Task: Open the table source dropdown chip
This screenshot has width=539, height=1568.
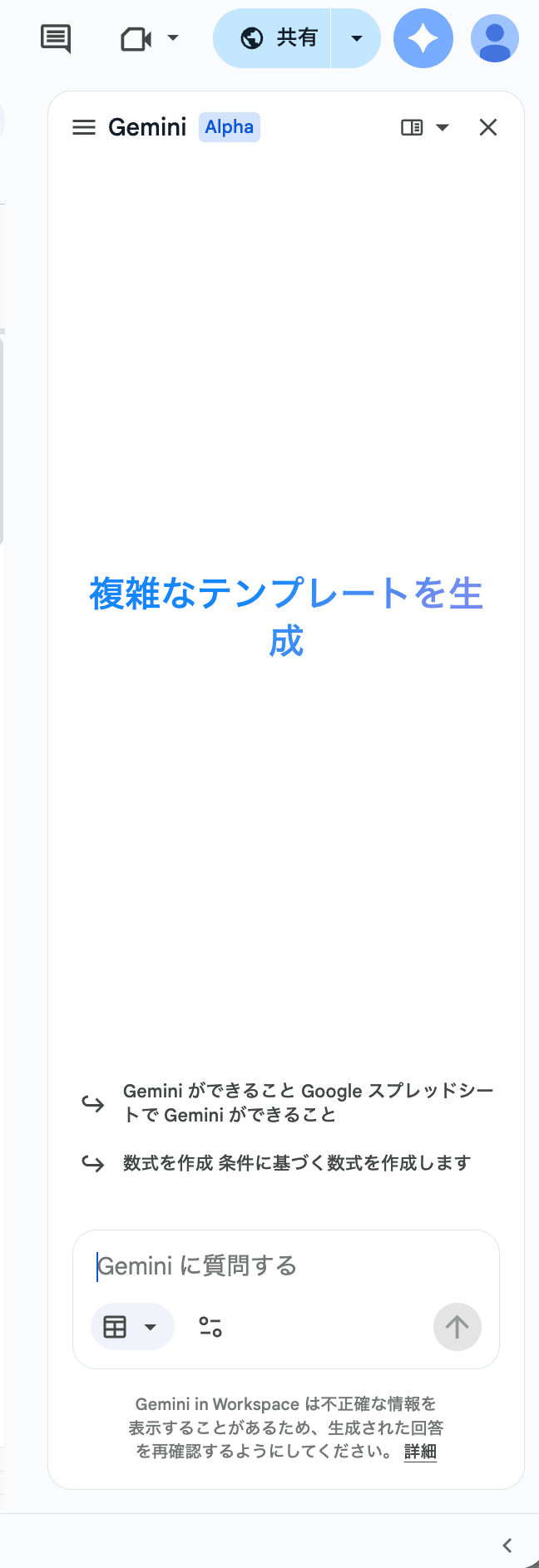Action: coord(131,1327)
